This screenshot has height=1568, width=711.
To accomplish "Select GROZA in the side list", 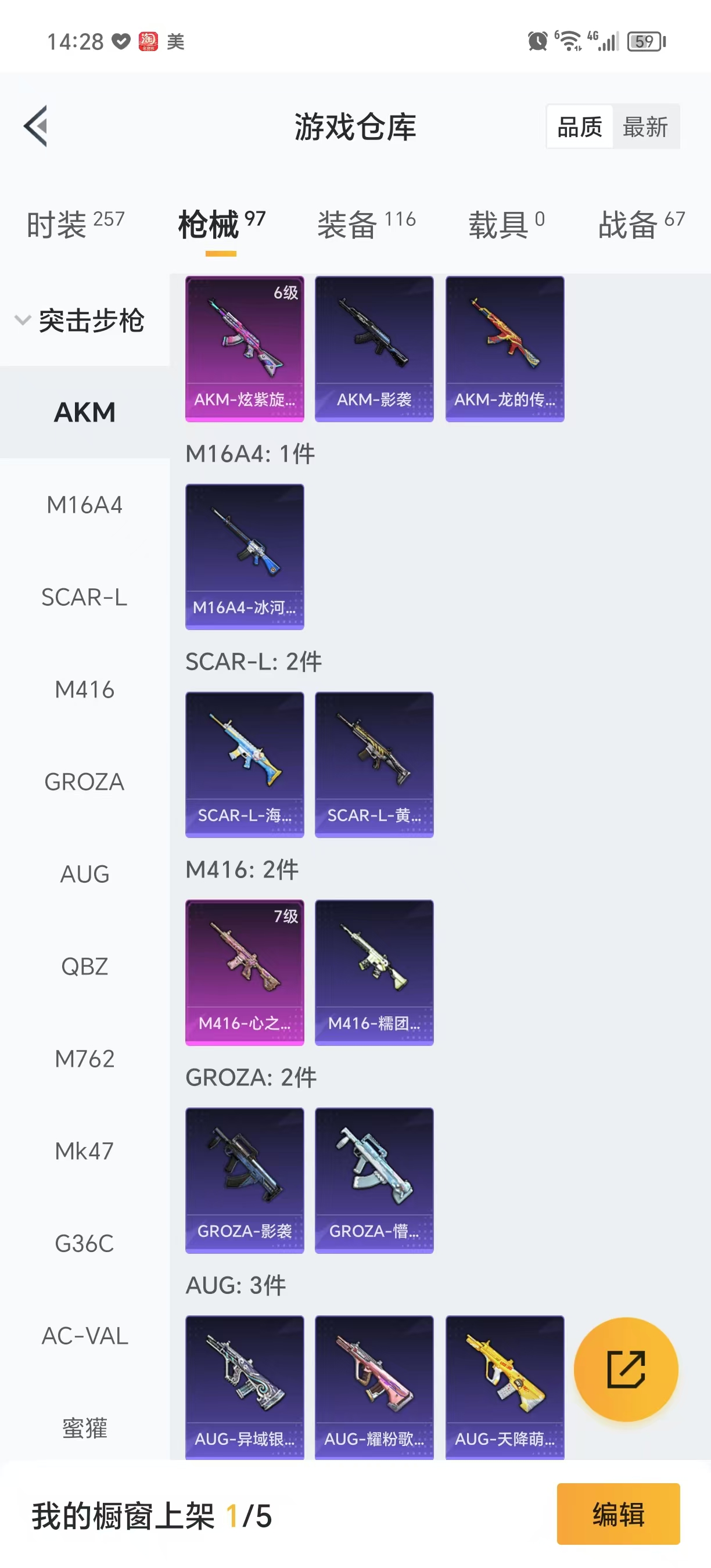I will coord(85,782).
